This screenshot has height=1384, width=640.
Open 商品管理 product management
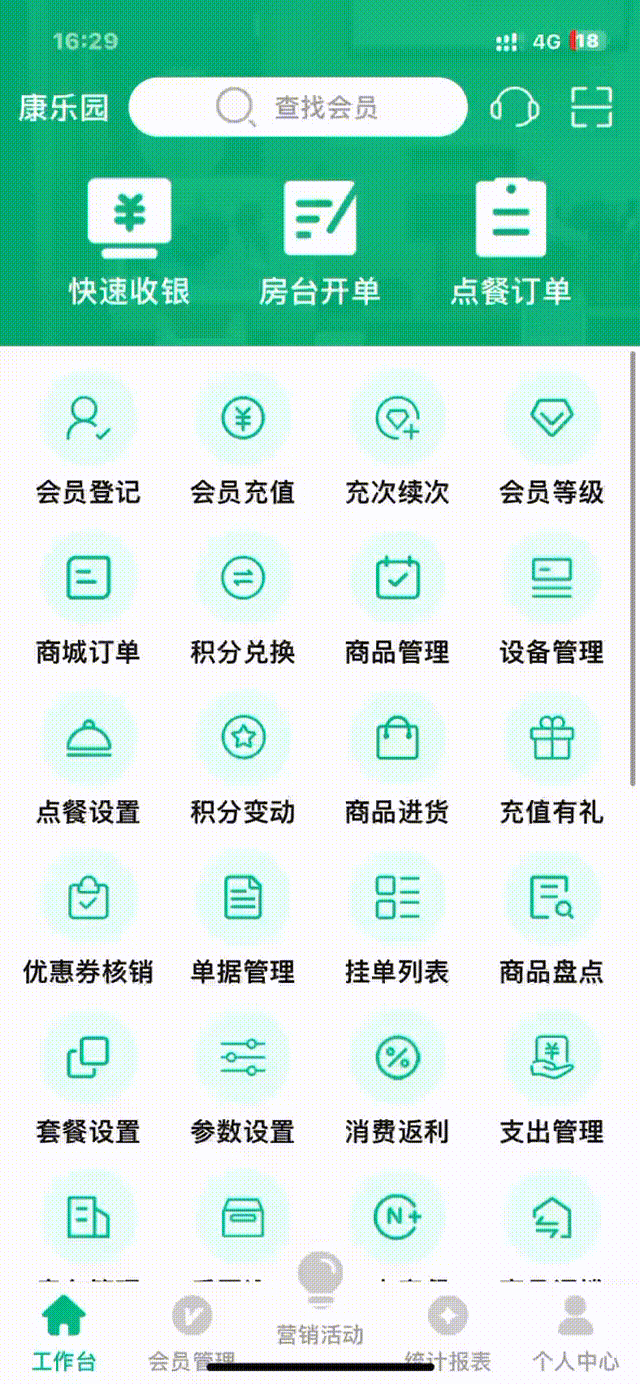pos(397,602)
